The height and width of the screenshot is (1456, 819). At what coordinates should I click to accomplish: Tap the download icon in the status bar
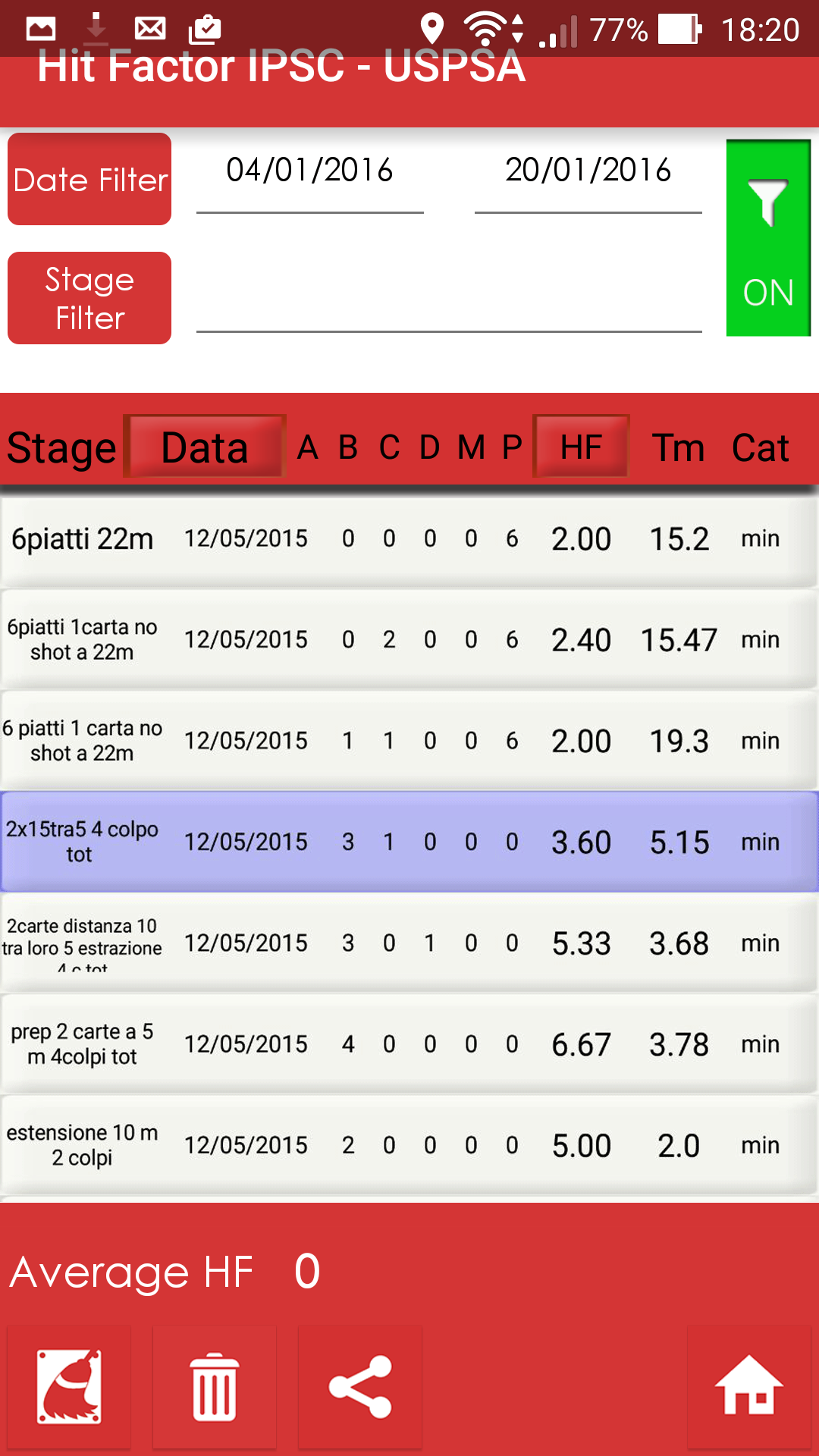pos(96,29)
